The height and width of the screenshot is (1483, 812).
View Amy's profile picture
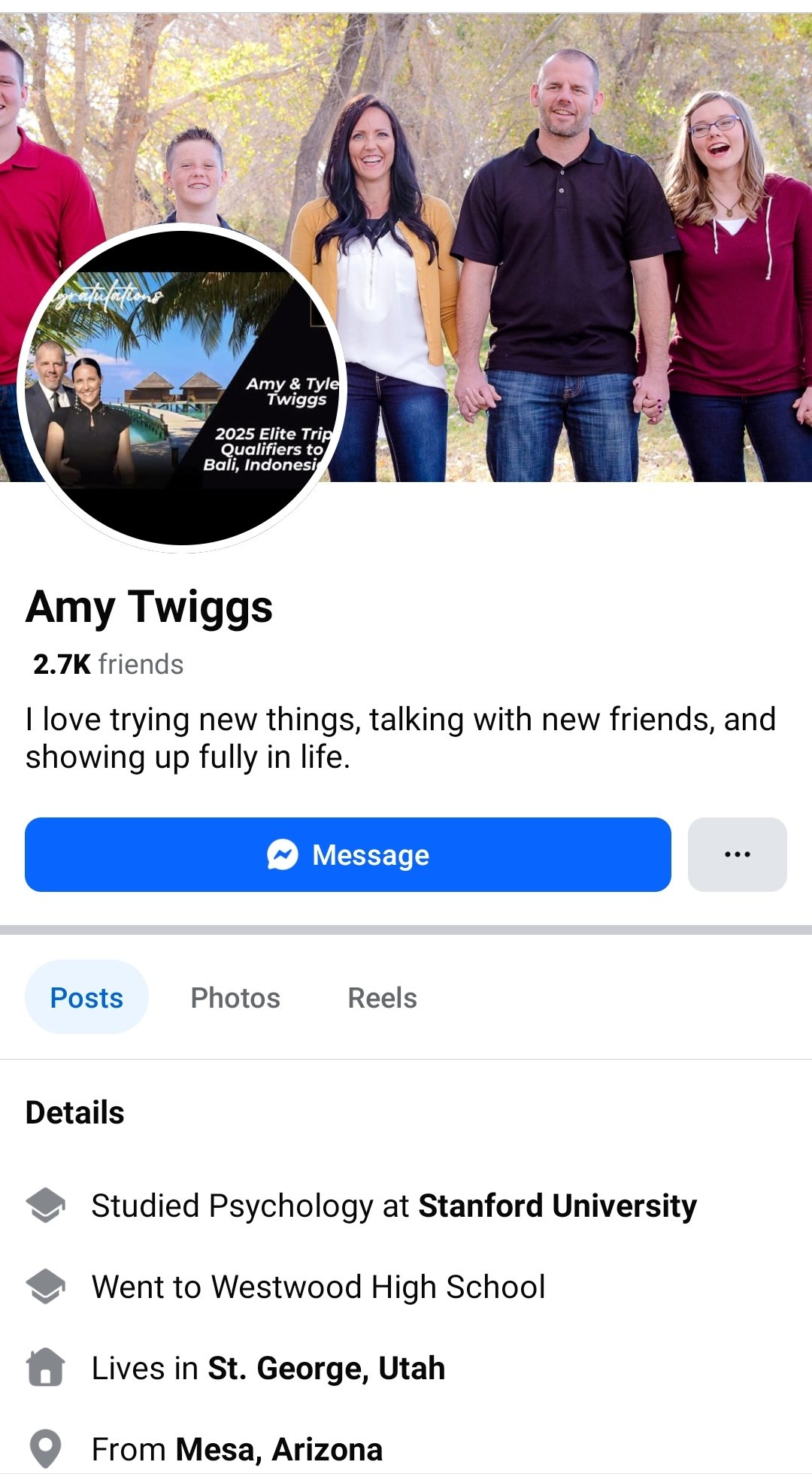181,388
